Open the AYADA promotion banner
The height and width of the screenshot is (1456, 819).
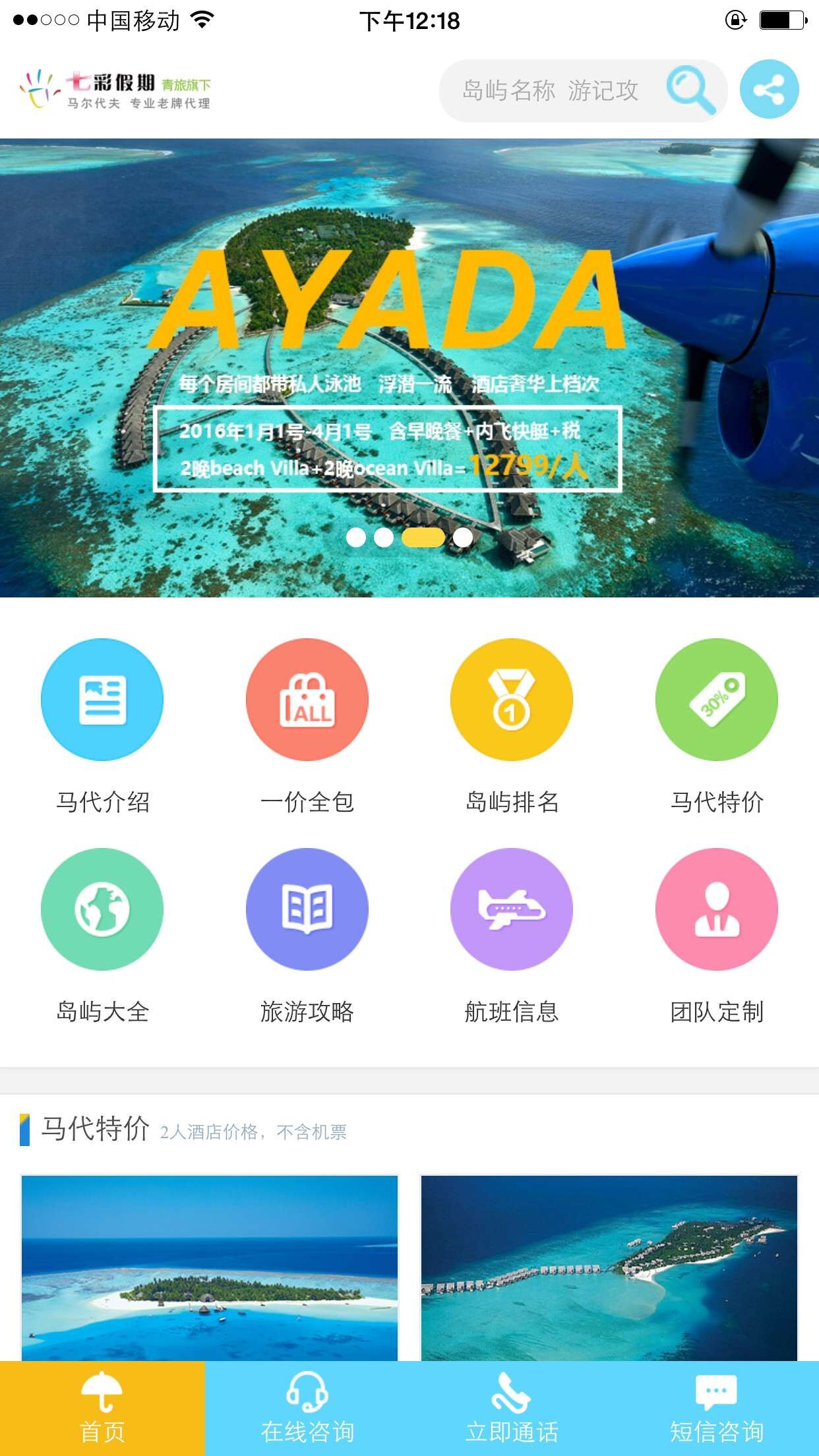[x=409, y=330]
